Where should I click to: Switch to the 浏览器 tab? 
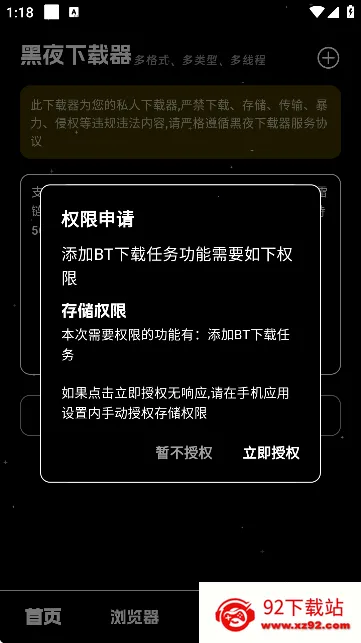pos(135,616)
